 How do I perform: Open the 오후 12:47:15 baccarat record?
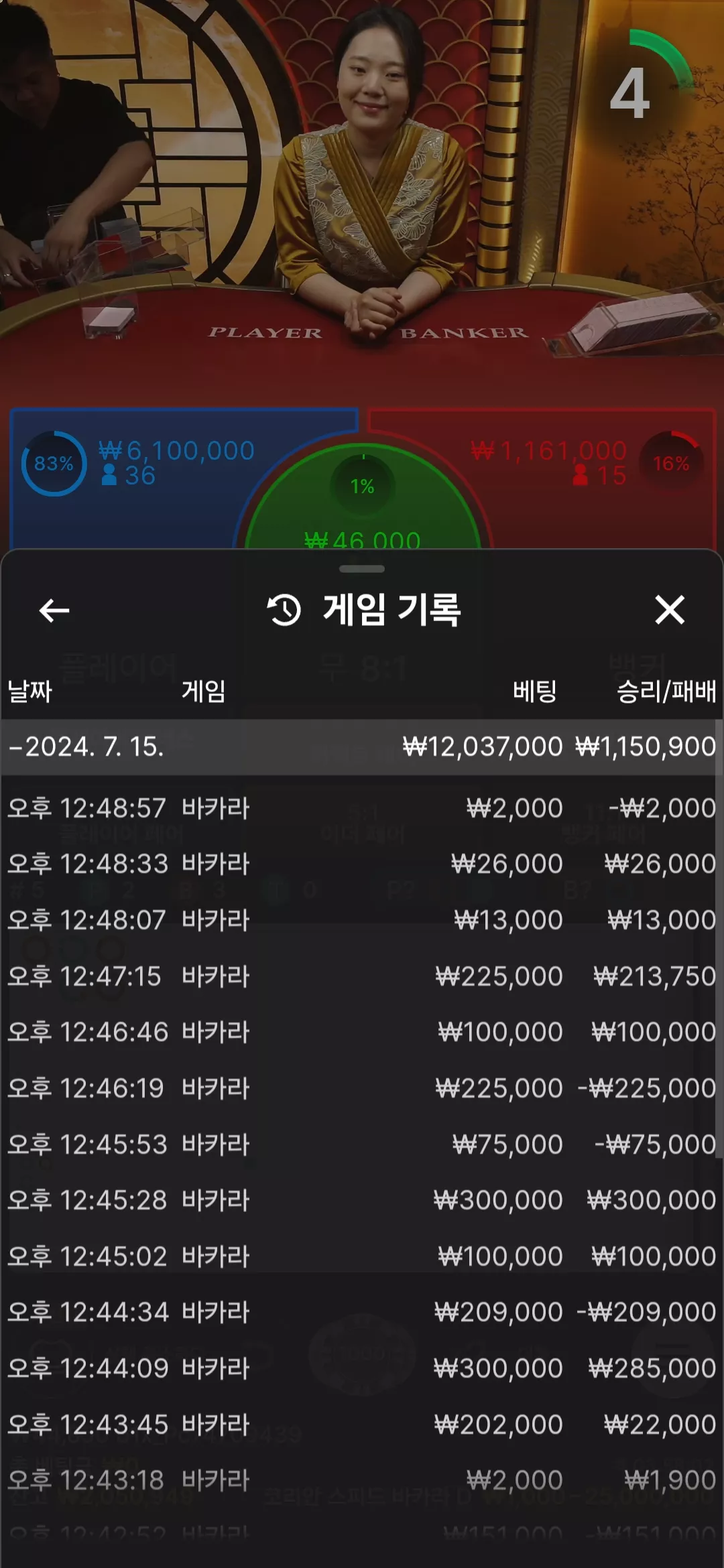click(362, 976)
